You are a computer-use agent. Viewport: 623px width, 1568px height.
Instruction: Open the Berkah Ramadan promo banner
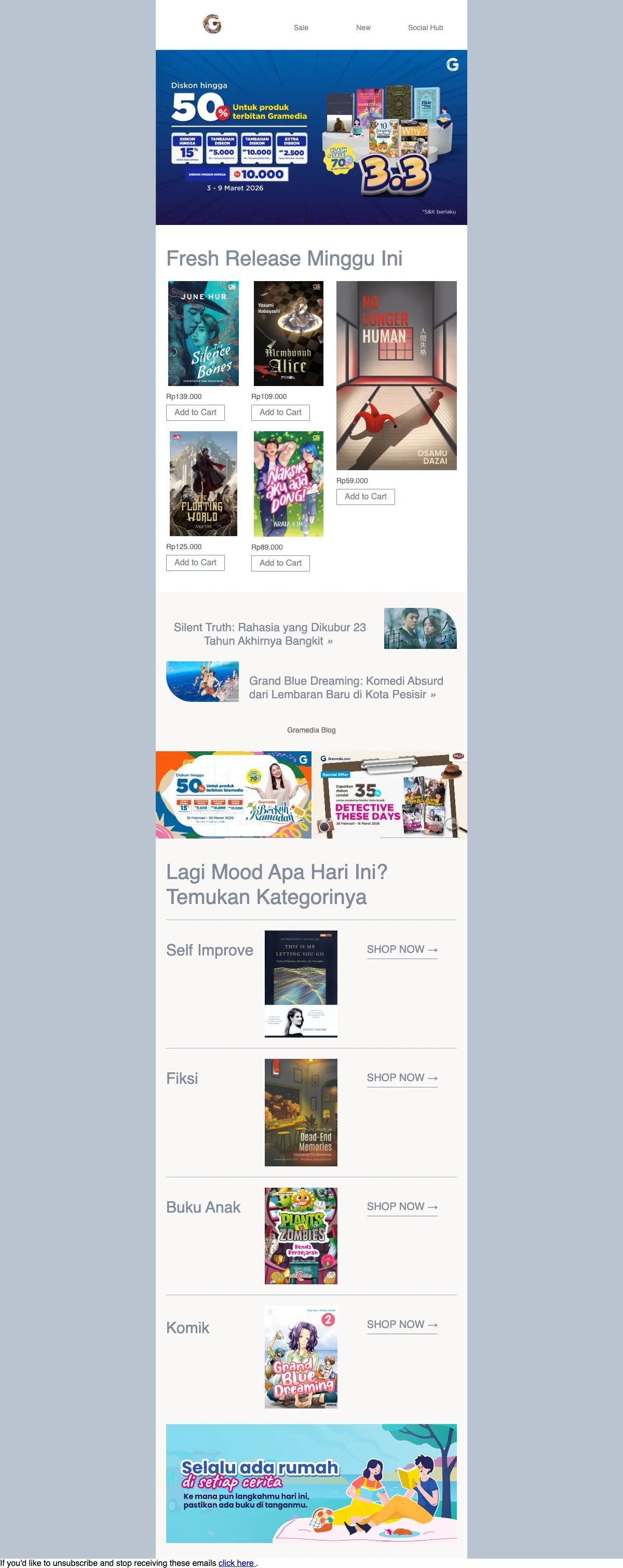point(234,795)
